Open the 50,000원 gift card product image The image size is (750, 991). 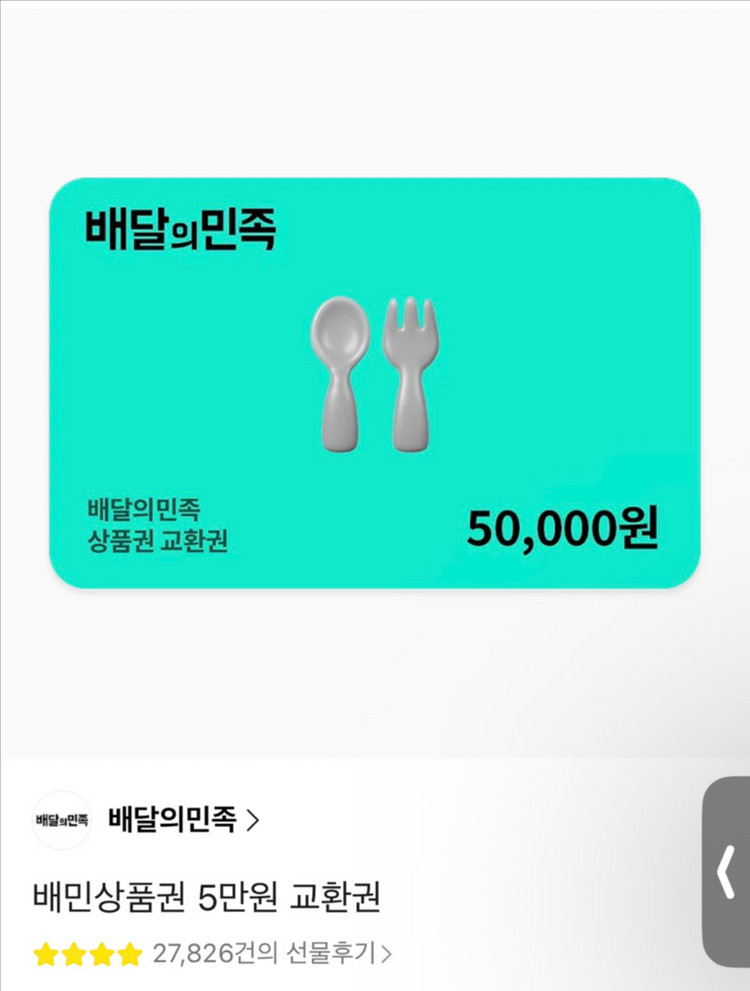(375, 383)
